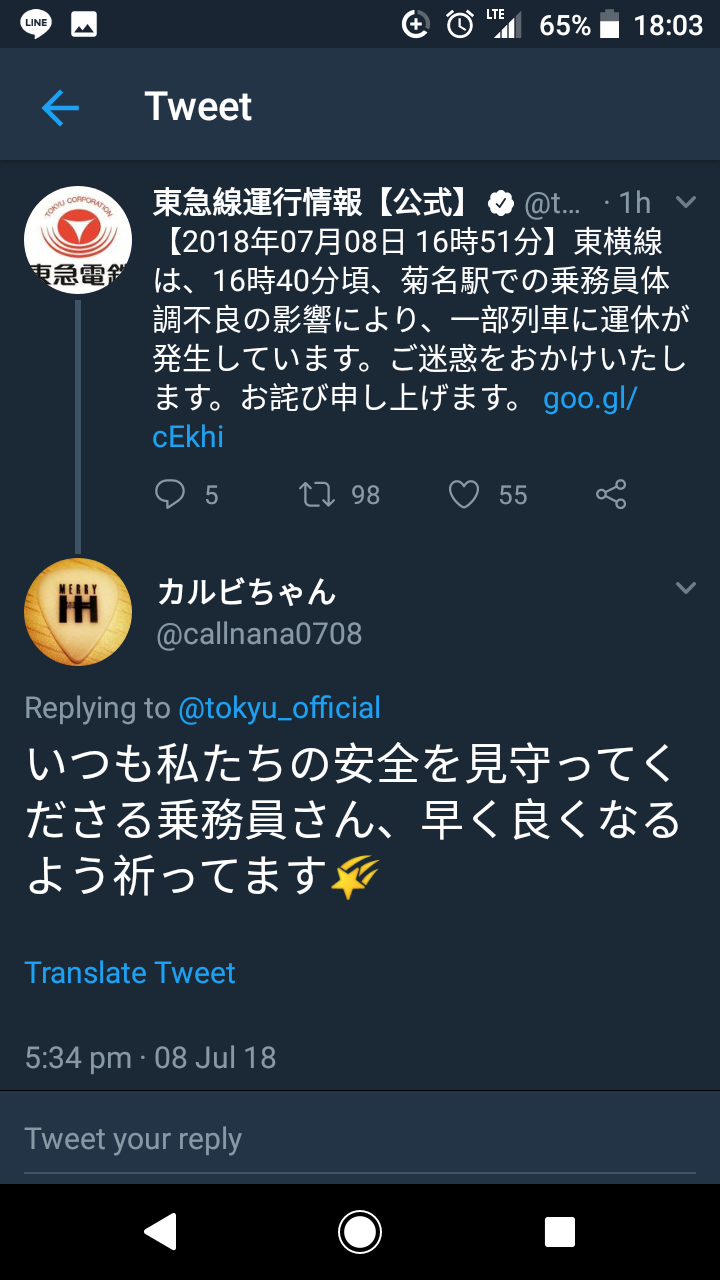Open the system recent apps button
Screen dimensions: 720x1280
[560, 1232]
